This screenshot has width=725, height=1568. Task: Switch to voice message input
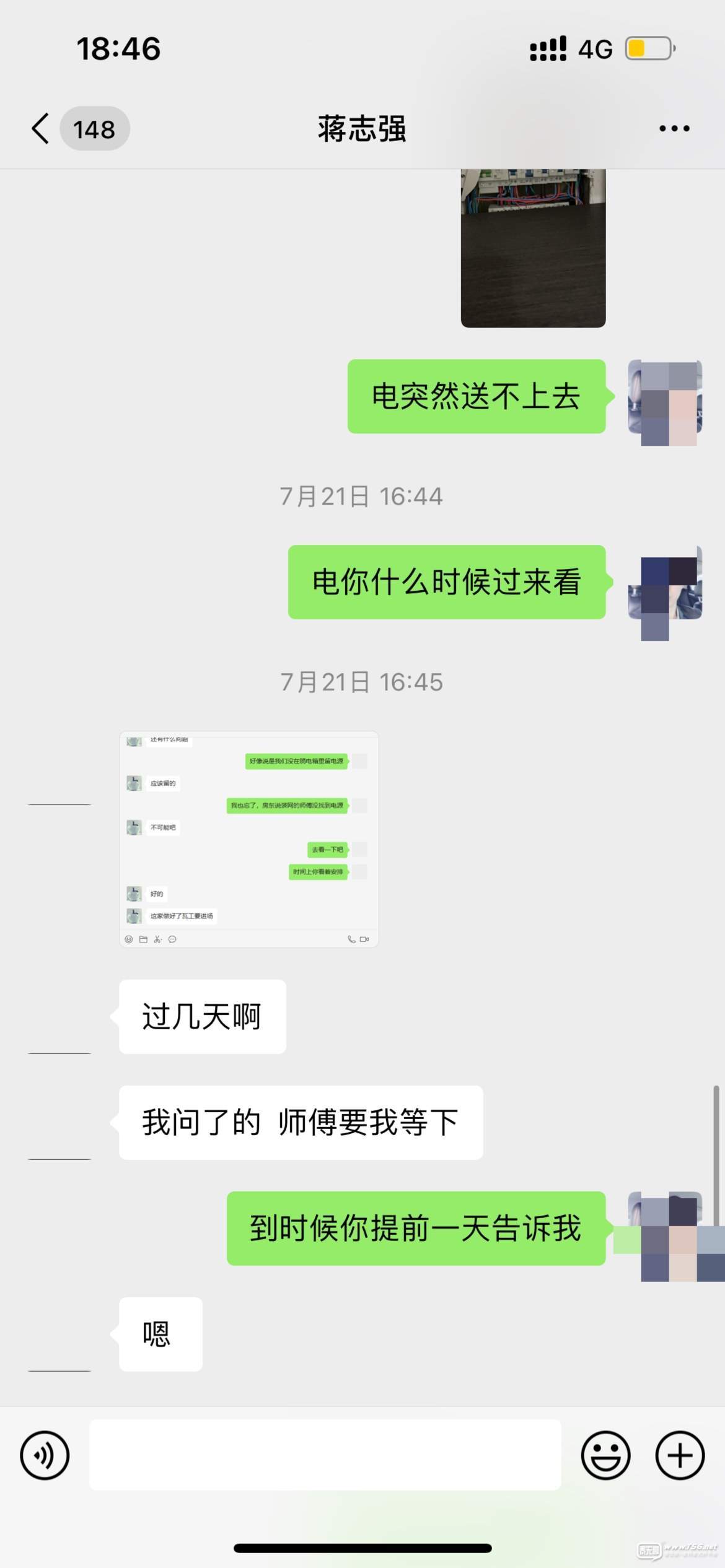45,1455
